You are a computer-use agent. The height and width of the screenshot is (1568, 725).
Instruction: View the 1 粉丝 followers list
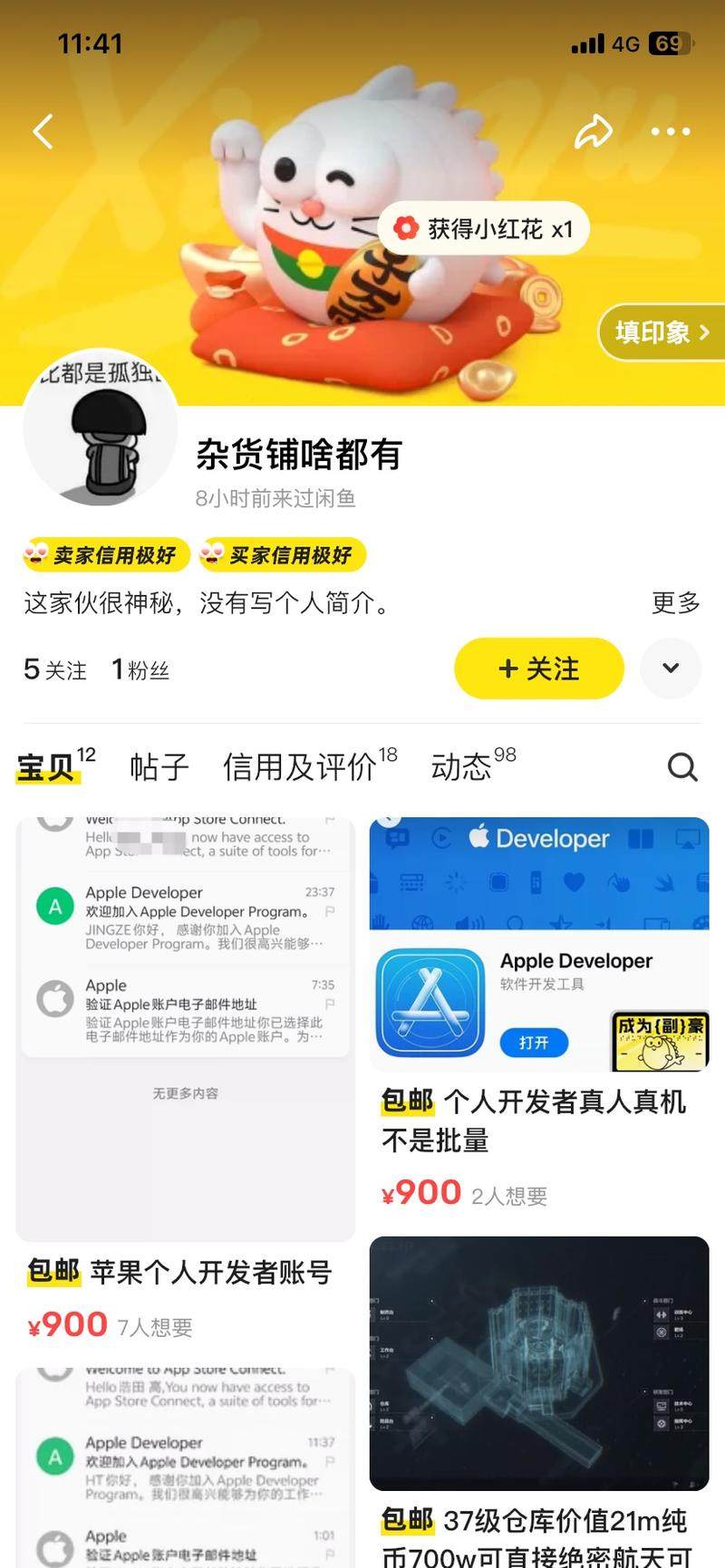click(x=140, y=670)
